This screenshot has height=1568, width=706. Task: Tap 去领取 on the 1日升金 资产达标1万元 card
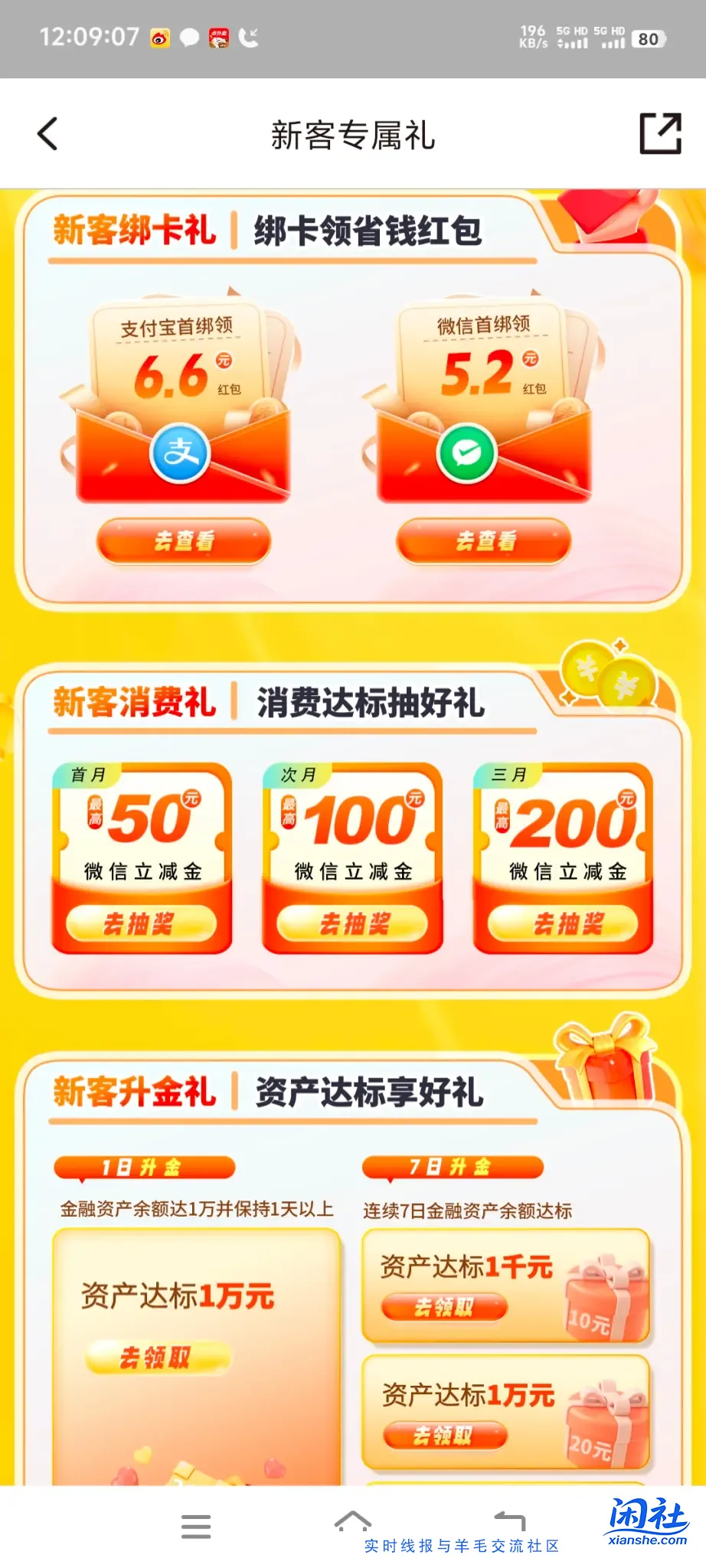point(156,1357)
